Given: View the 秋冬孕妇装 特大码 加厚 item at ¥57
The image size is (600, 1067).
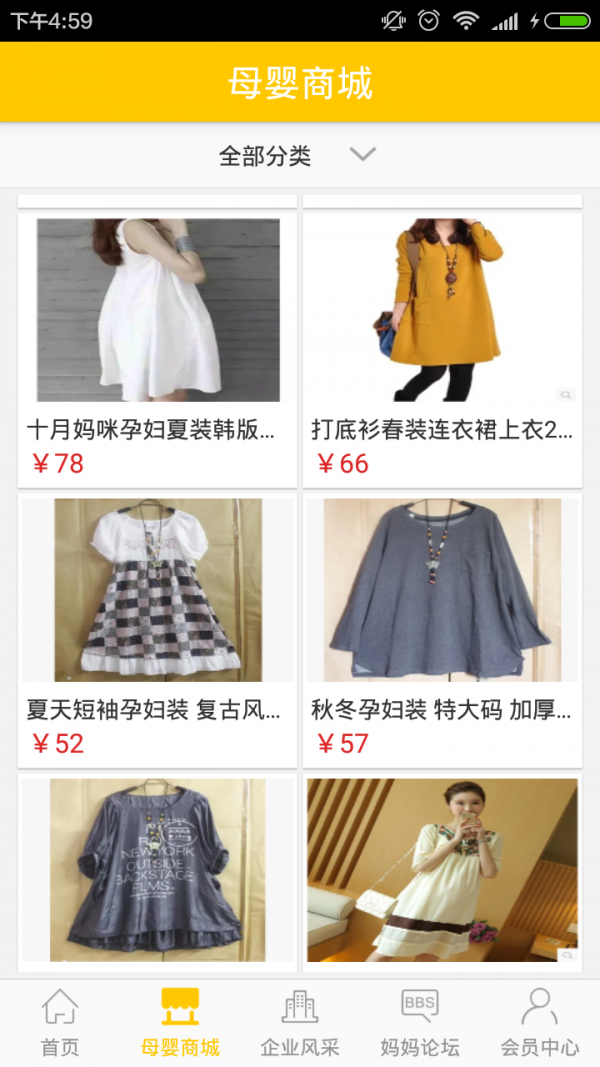Looking at the screenshot, I should click(x=442, y=628).
